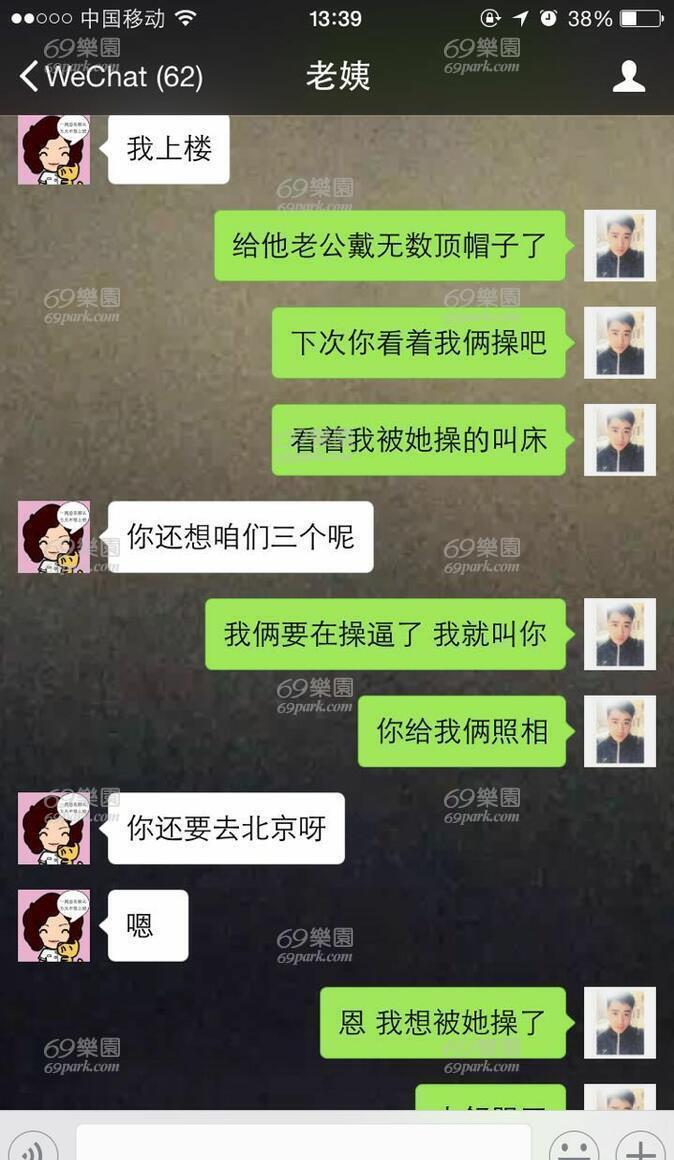The image size is (674, 1160).
Task: Switch to voice input mode
Action: (x=32, y=1147)
